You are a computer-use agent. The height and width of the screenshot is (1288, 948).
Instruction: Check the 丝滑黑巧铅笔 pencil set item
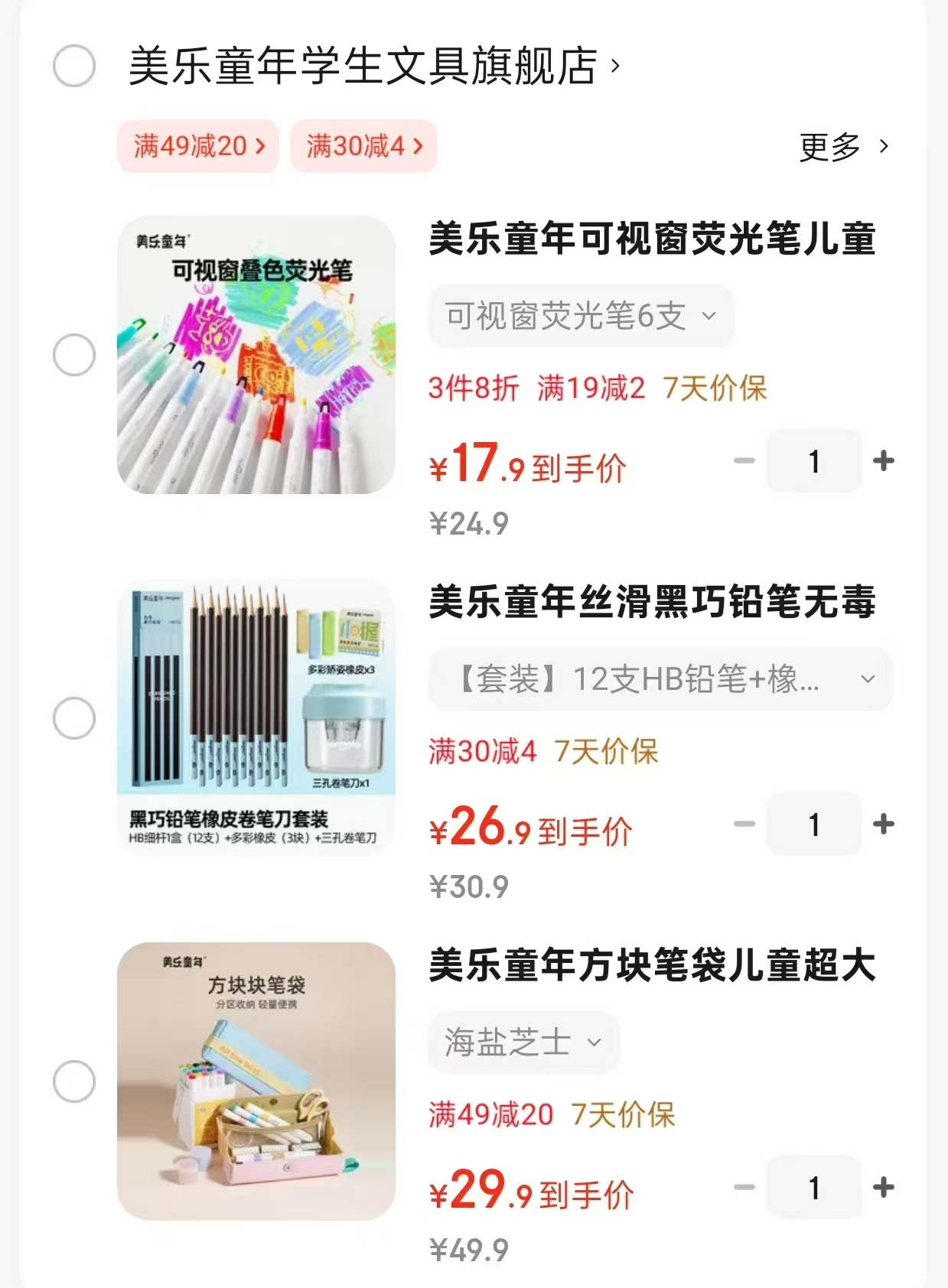click(x=75, y=717)
